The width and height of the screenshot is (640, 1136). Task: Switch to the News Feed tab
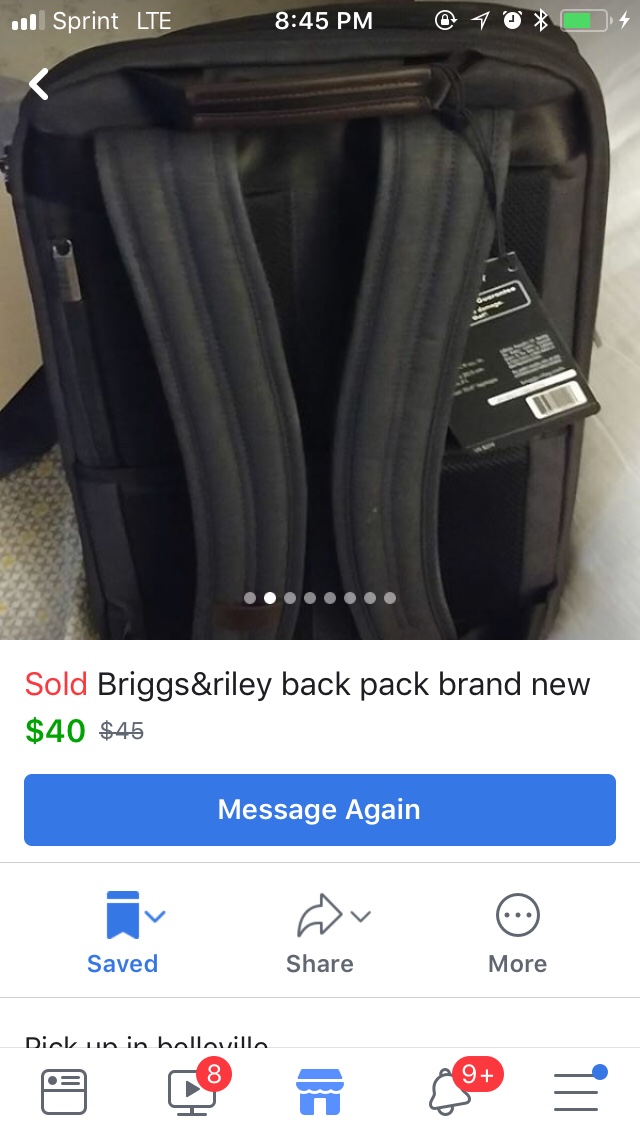click(x=64, y=1091)
